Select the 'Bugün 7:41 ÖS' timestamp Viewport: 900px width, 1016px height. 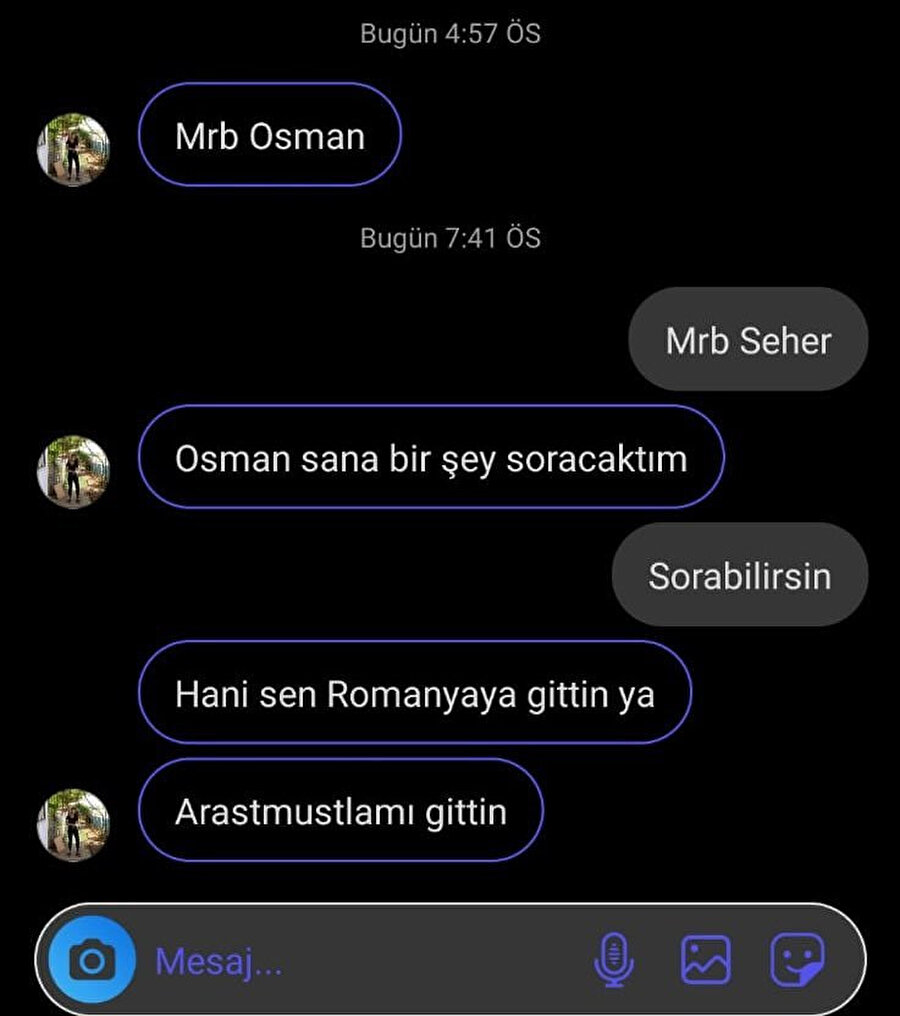tap(449, 239)
